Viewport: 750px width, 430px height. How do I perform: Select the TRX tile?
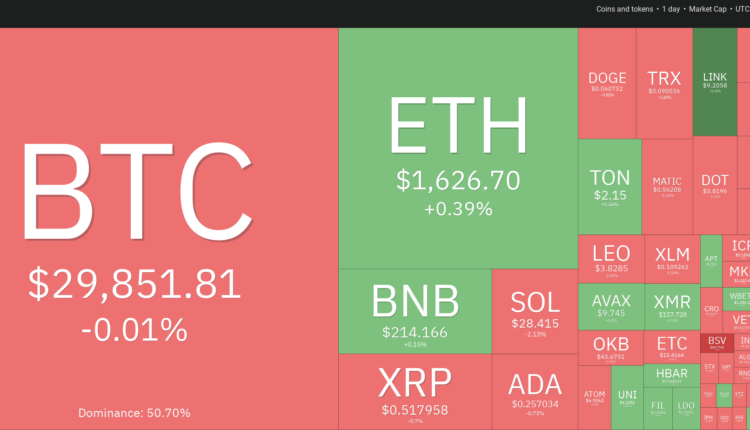coord(664,82)
